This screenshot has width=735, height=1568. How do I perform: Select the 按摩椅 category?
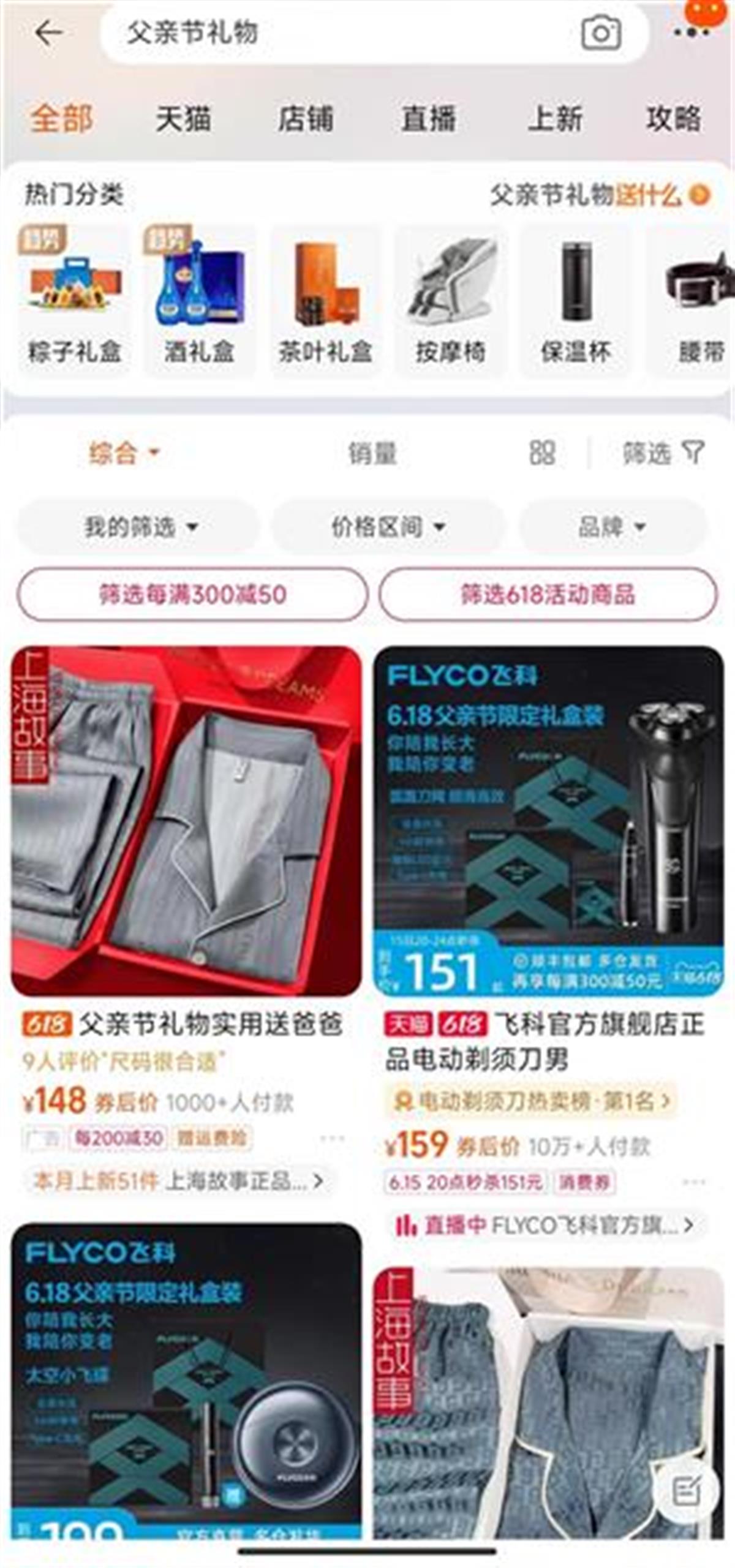[x=450, y=300]
